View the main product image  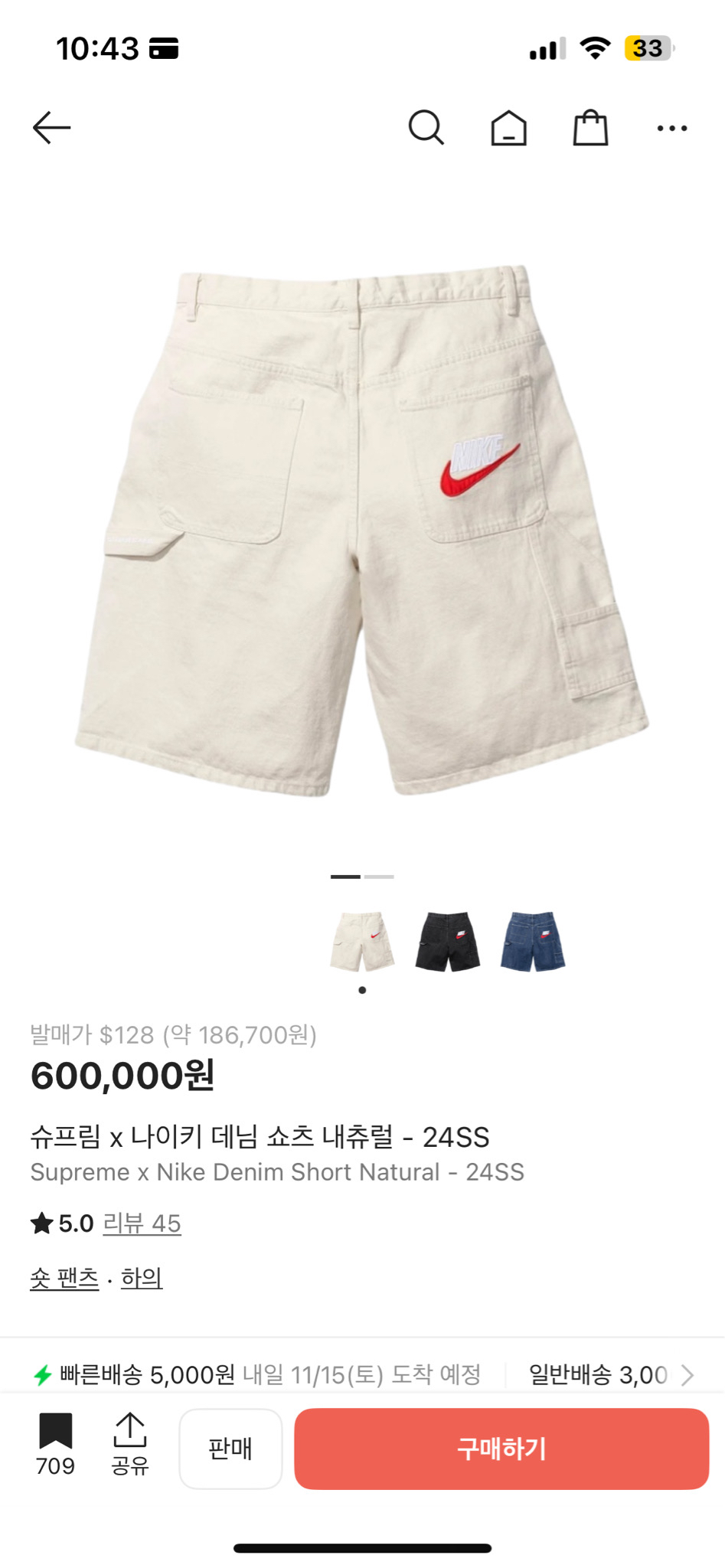pyautogui.click(x=362, y=528)
